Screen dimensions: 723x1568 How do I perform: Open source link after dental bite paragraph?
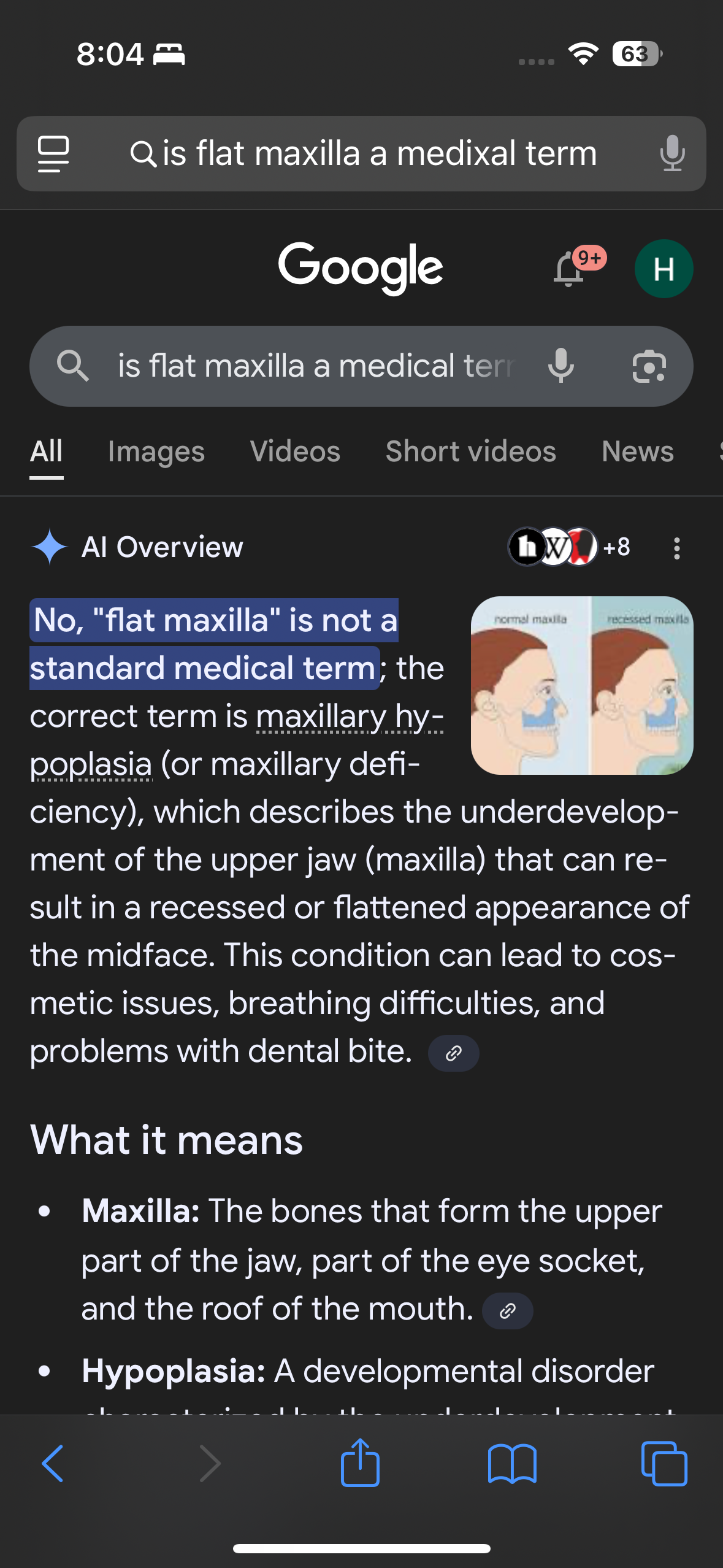pos(453,1053)
